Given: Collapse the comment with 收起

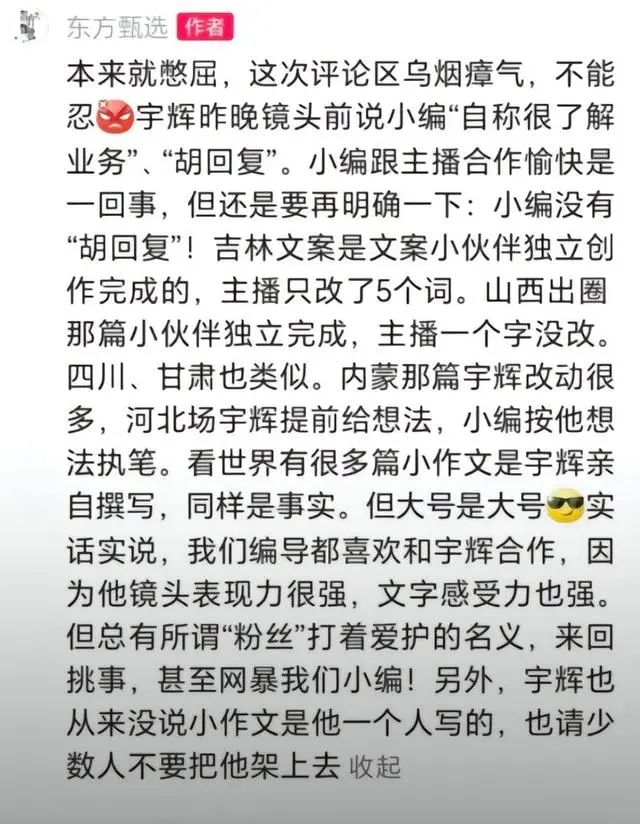Looking at the screenshot, I should [x=375, y=767].
